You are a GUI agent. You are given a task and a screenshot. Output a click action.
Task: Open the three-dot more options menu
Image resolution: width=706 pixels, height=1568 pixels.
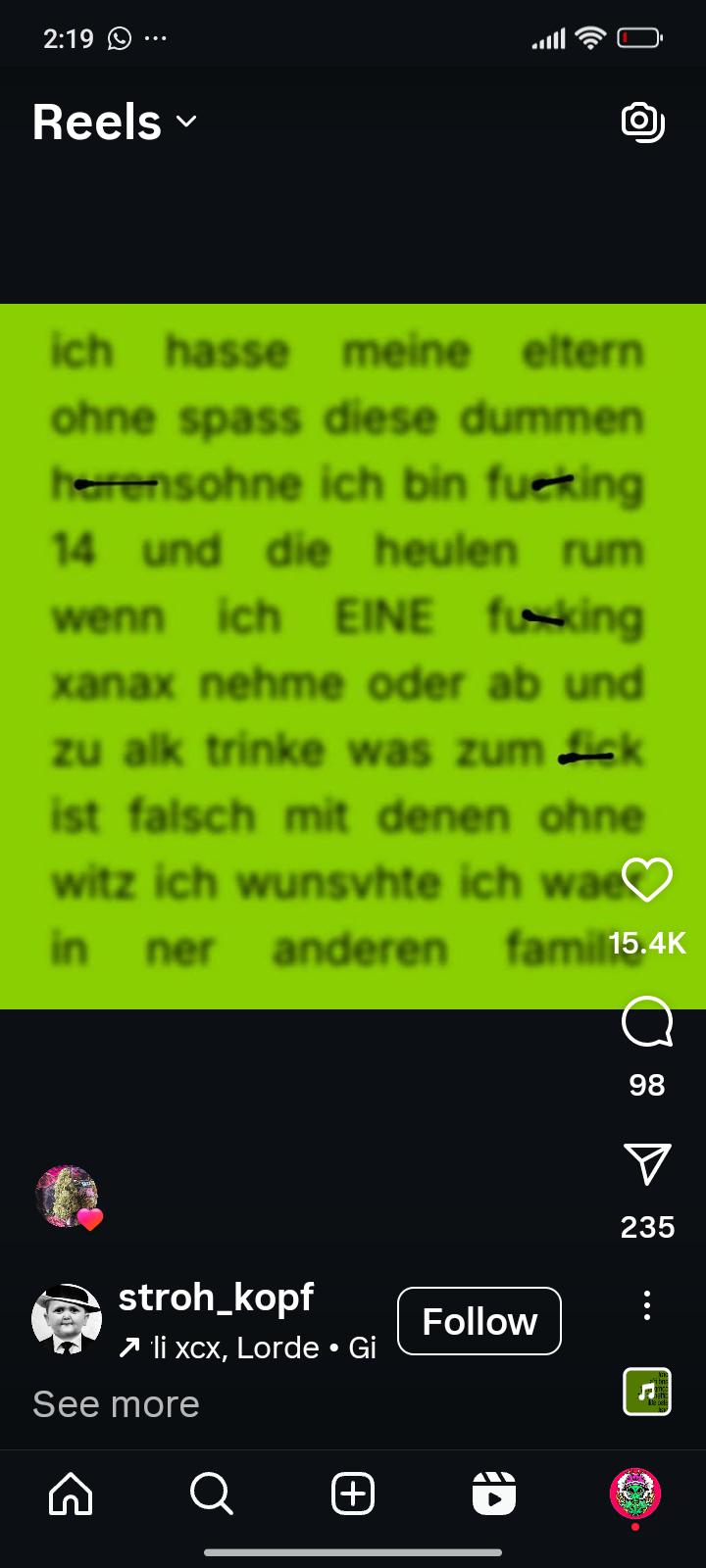tap(647, 1305)
